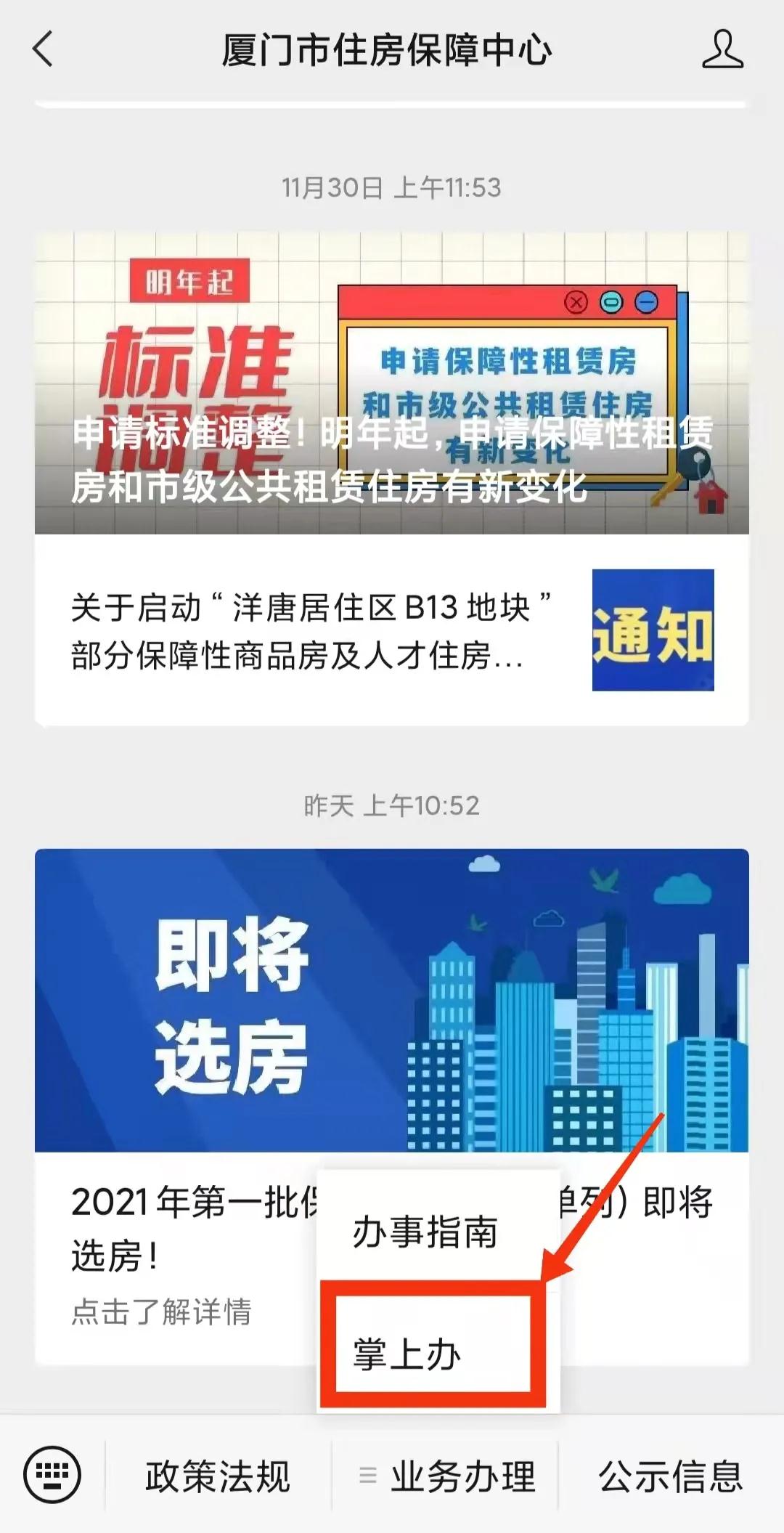Open the account profile icon
This screenshot has height=1533, width=784.
tap(722, 49)
